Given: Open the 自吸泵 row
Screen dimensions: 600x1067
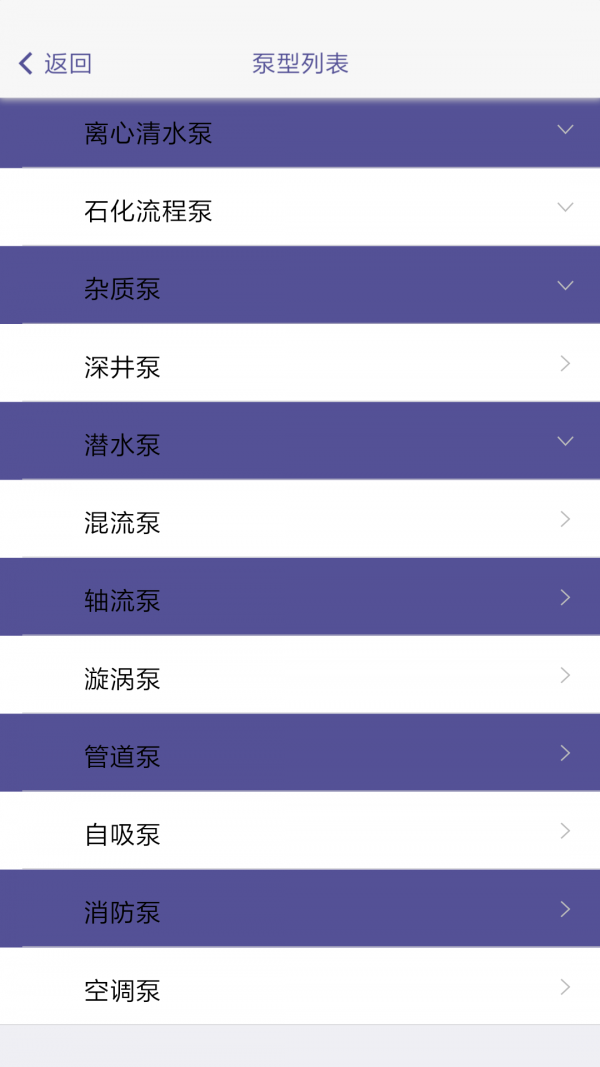Looking at the screenshot, I should tap(300, 834).
